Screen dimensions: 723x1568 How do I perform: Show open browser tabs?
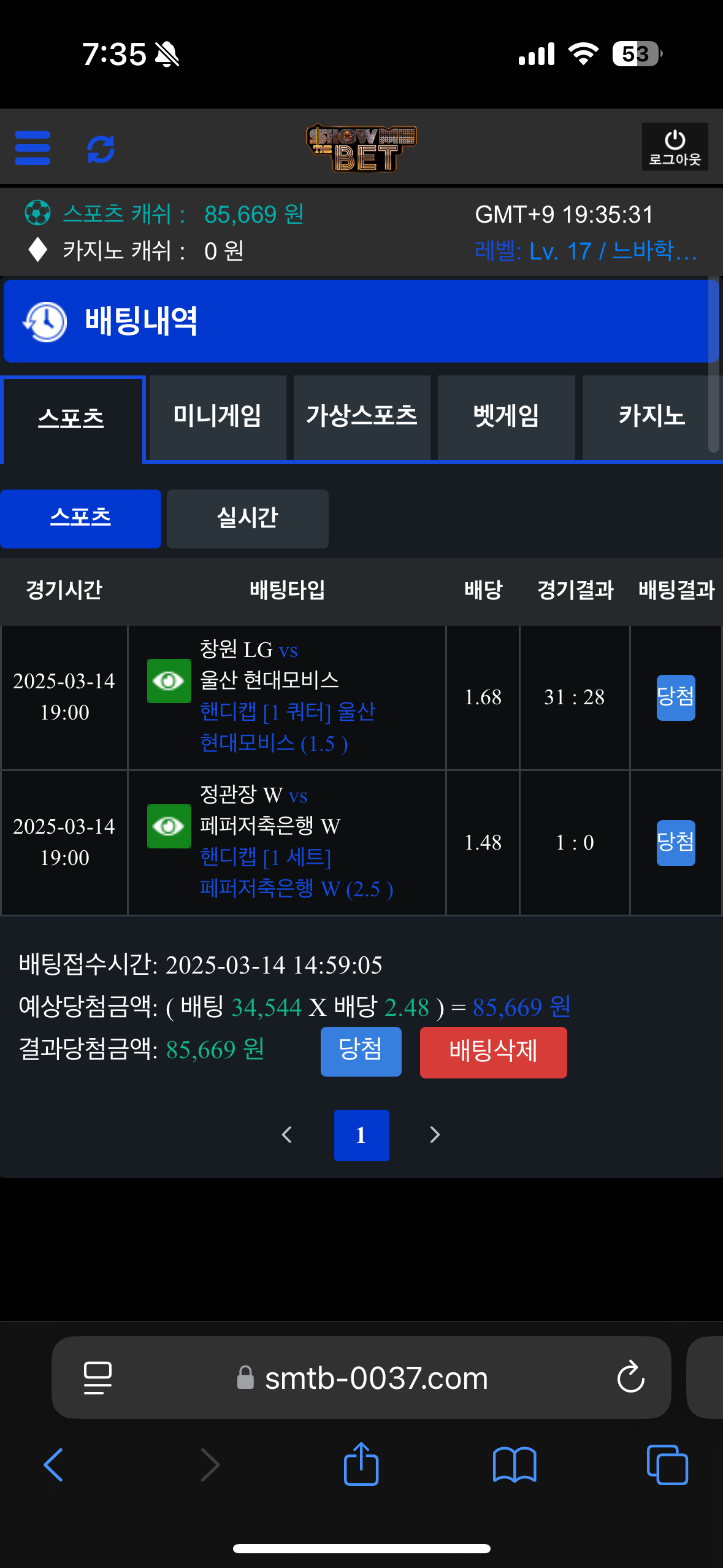pos(667,1464)
